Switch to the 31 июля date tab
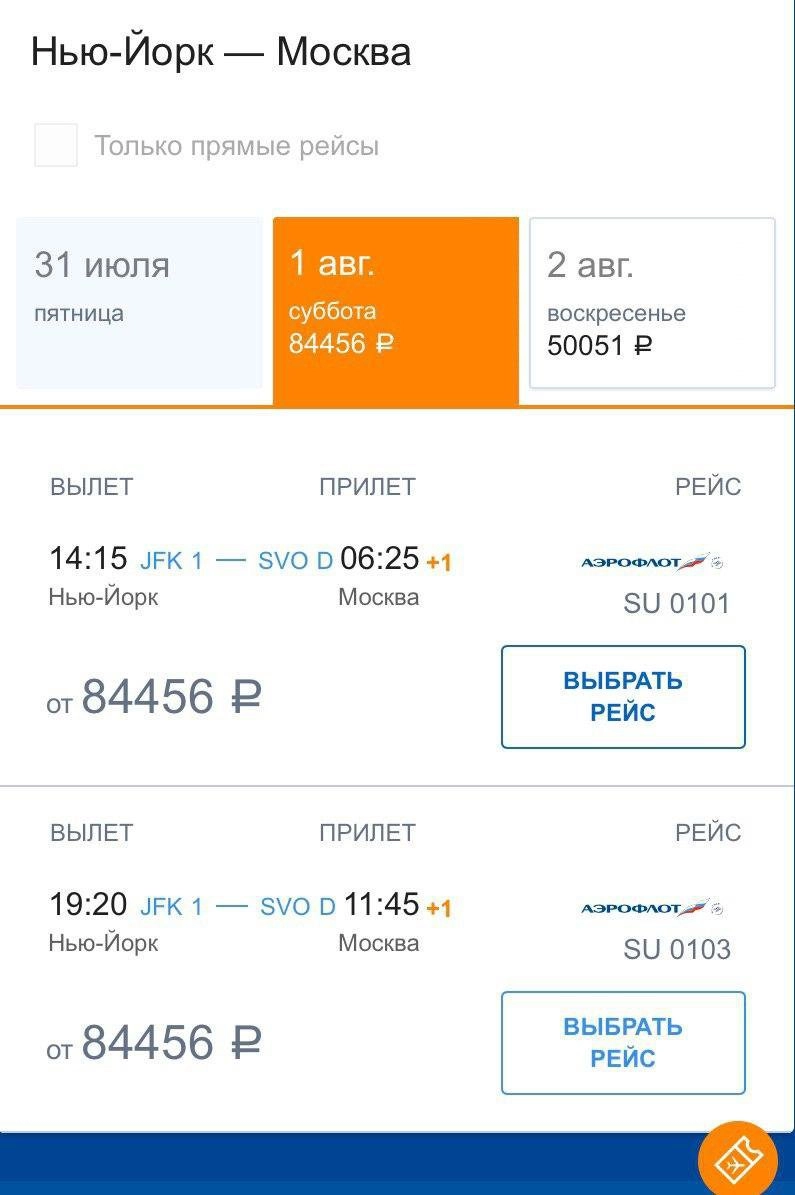 point(140,303)
